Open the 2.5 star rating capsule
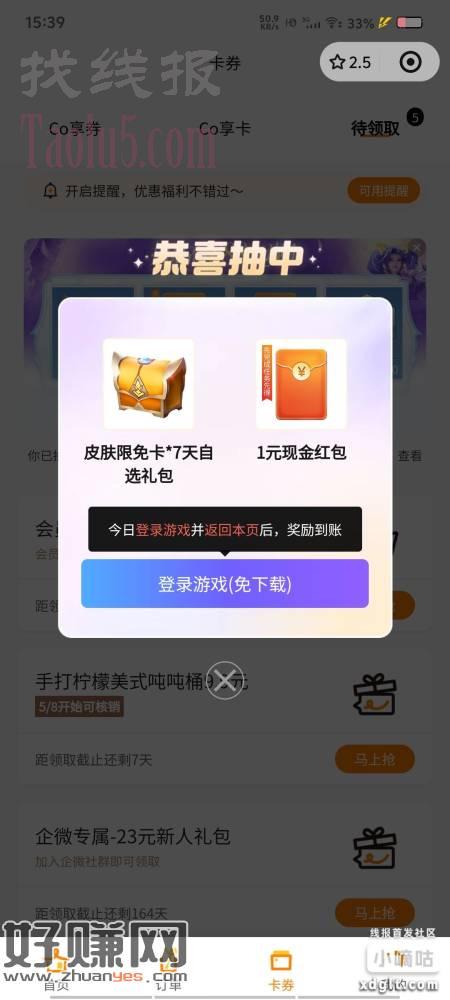The height and width of the screenshot is (1000, 450). coord(351,62)
